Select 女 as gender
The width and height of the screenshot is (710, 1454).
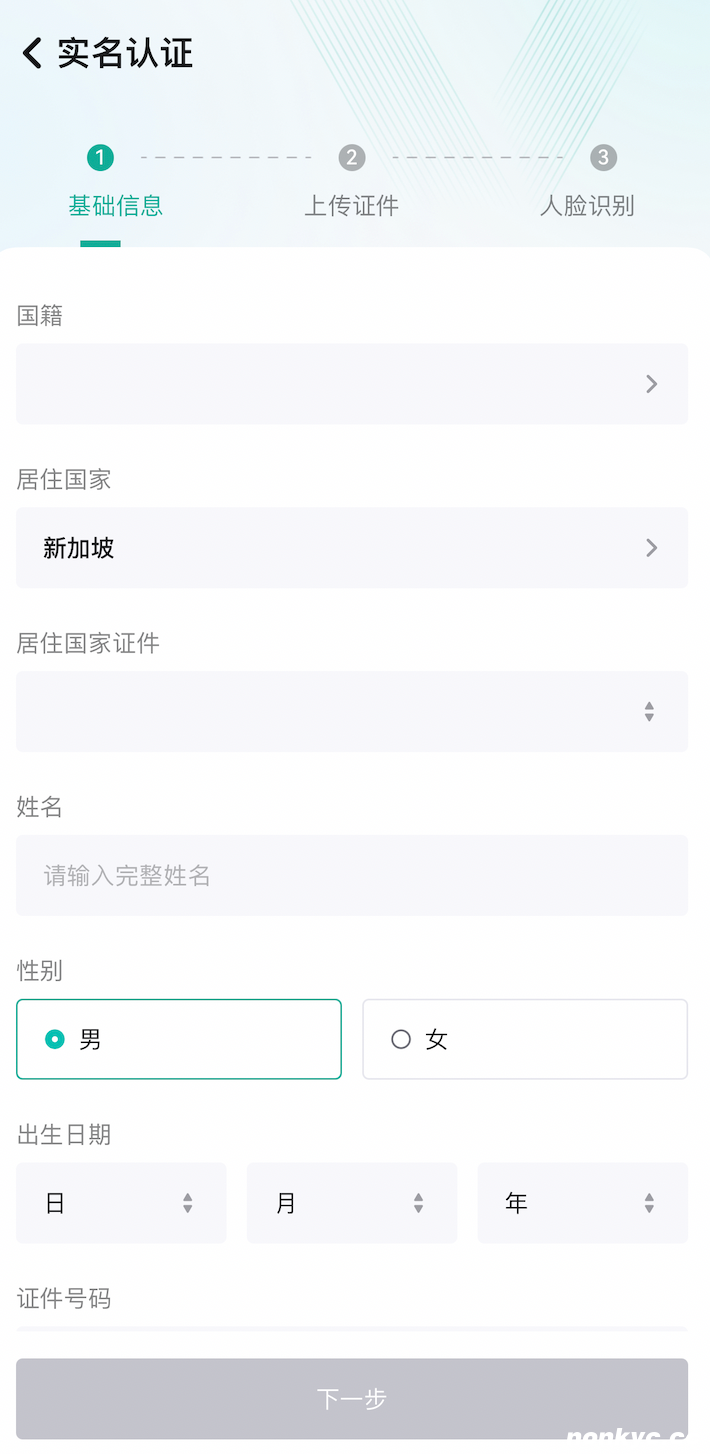tap(525, 1040)
